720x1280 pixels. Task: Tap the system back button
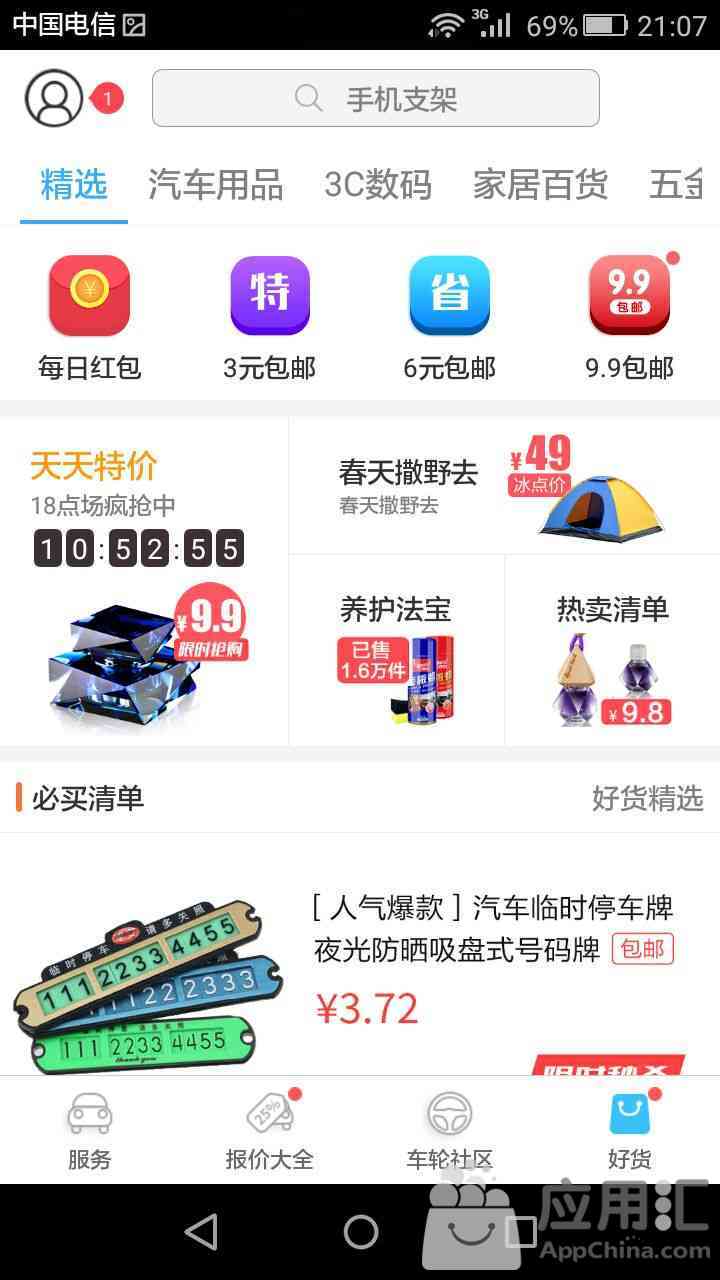point(201,1232)
